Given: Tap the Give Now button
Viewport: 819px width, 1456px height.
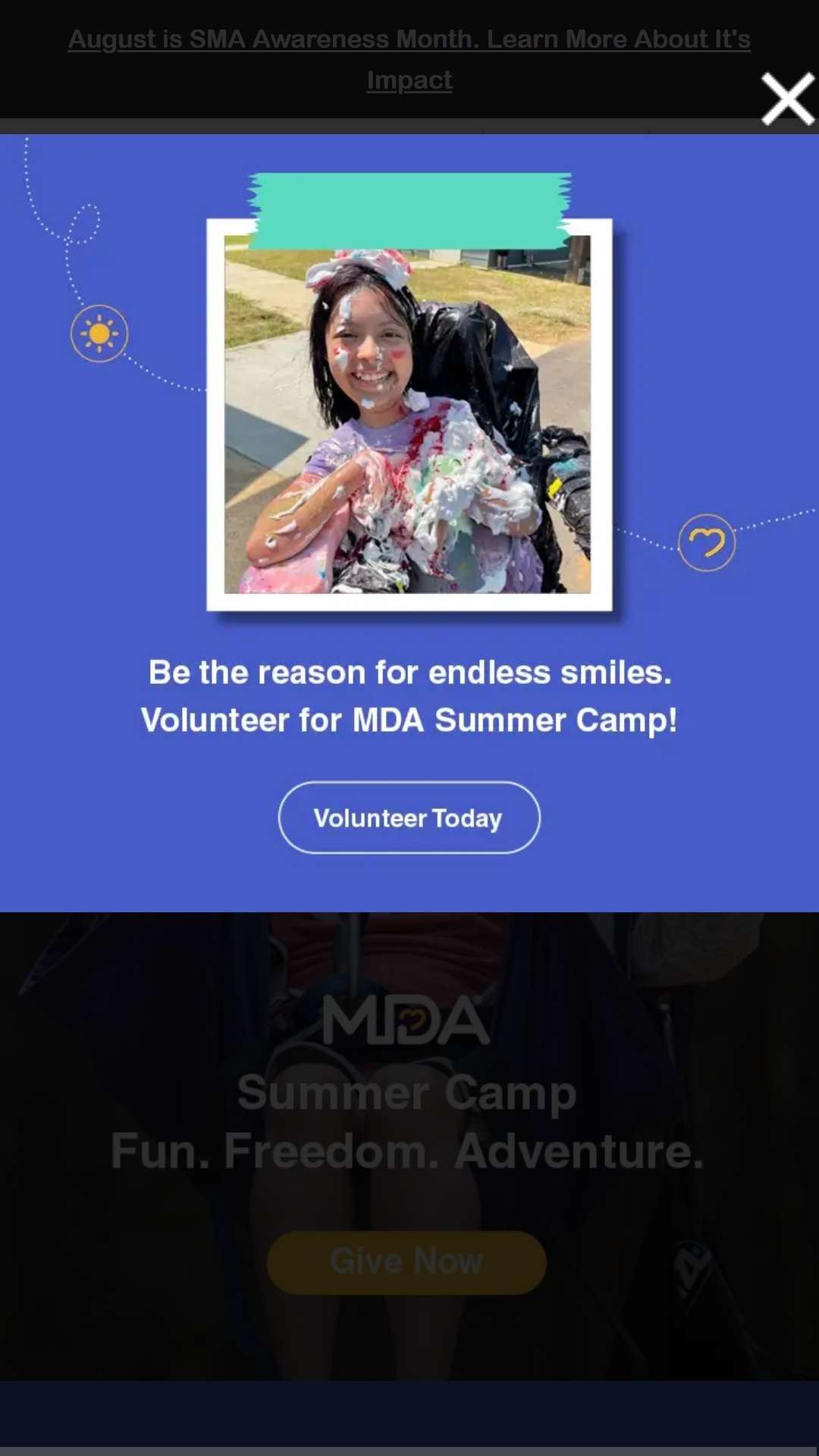Looking at the screenshot, I should click(406, 1262).
